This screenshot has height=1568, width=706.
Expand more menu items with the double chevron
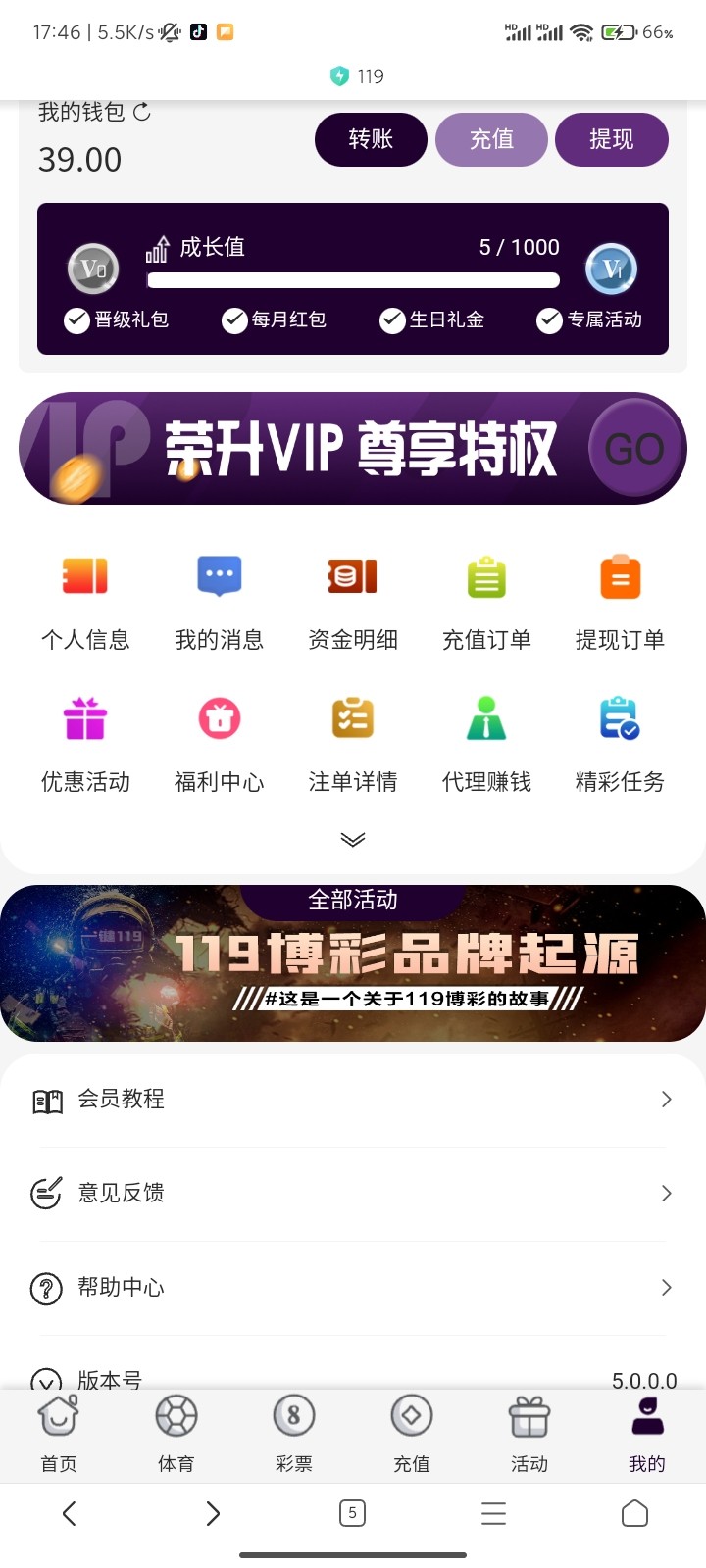click(353, 839)
